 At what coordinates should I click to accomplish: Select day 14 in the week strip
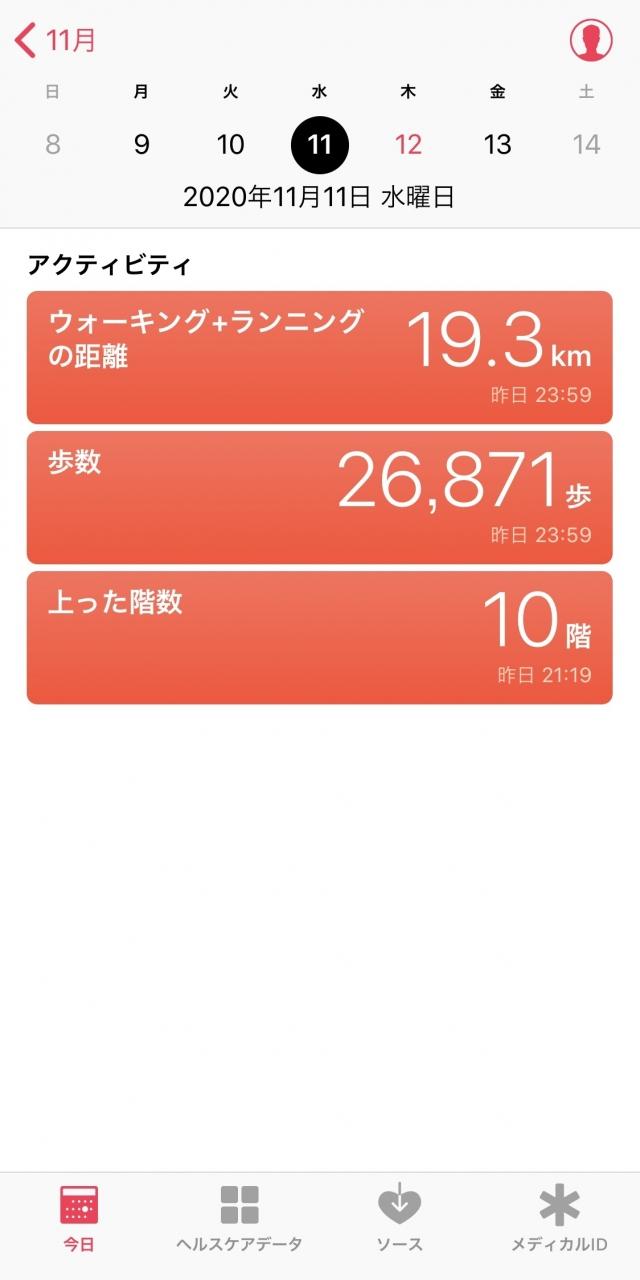586,144
